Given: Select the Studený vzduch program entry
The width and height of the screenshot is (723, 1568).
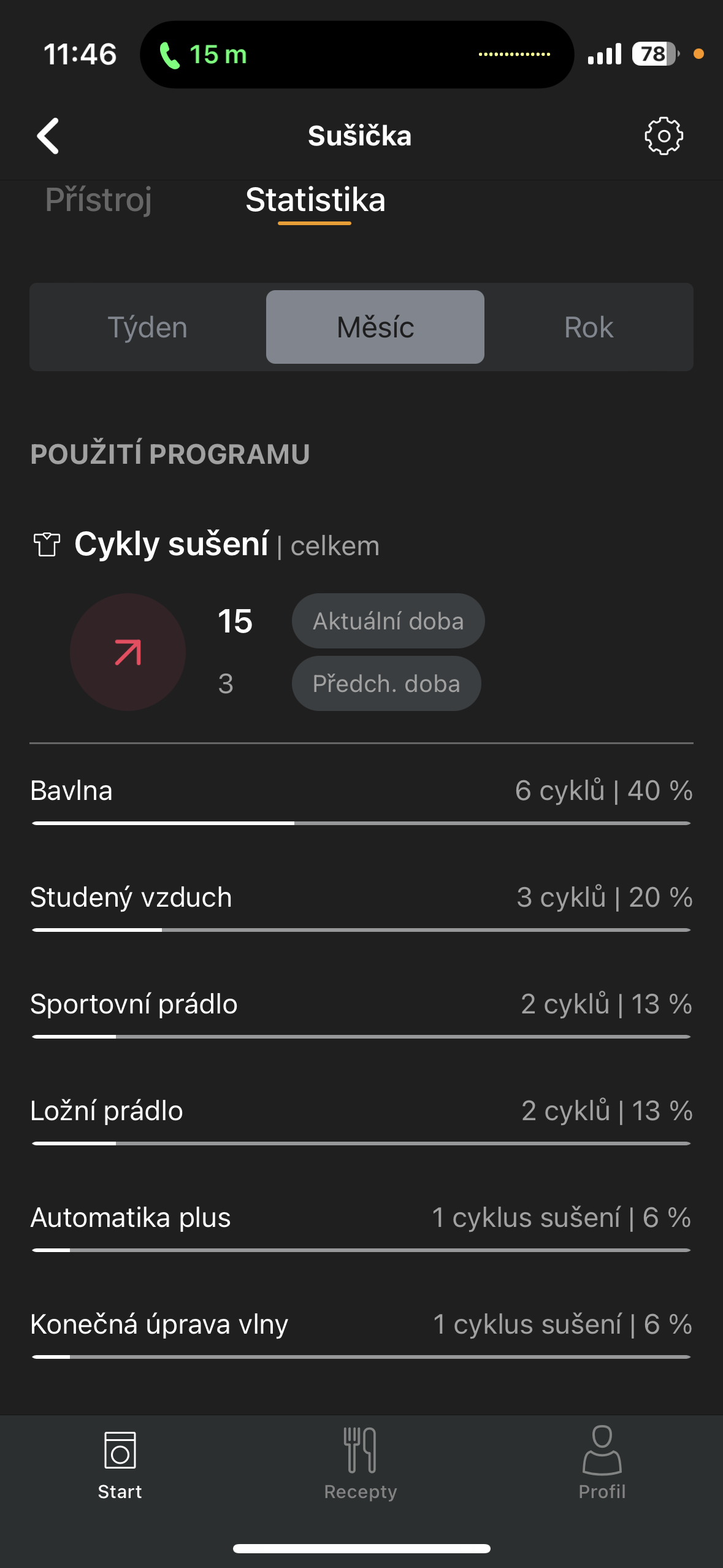Looking at the screenshot, I should (362, 897).
